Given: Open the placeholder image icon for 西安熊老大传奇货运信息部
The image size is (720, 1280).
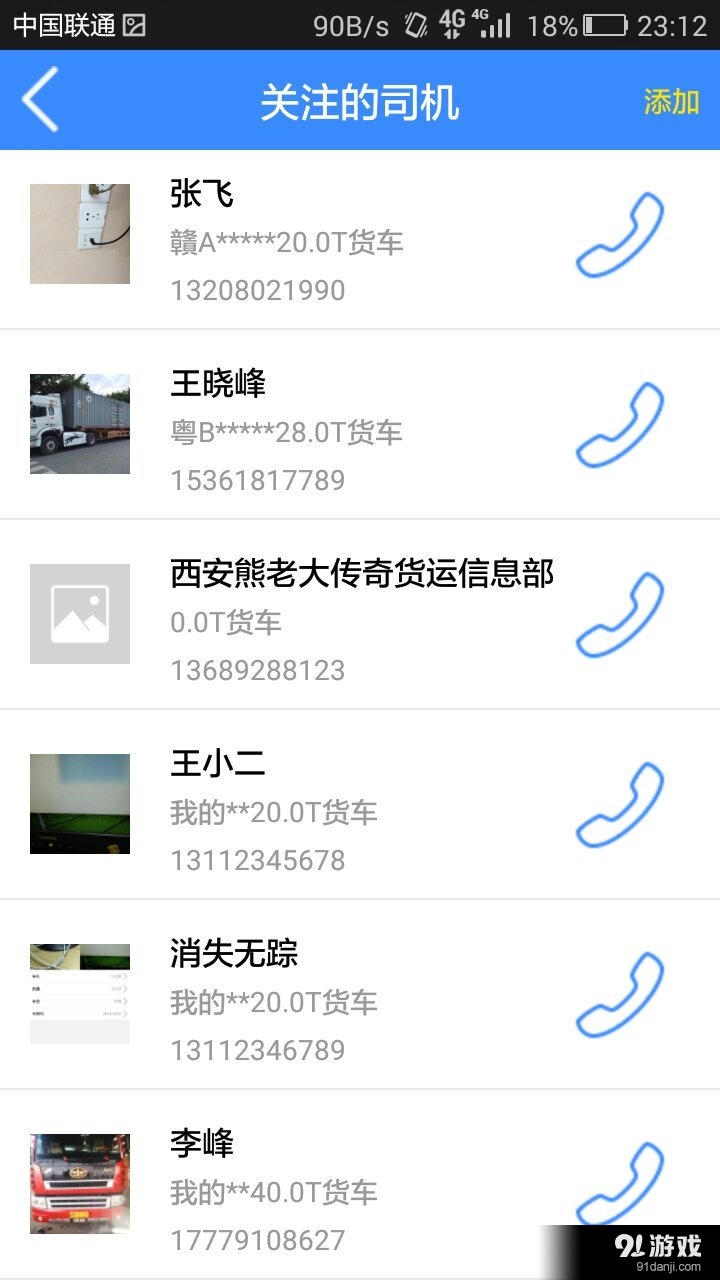Looking at the screenshot, I should 80,613.
